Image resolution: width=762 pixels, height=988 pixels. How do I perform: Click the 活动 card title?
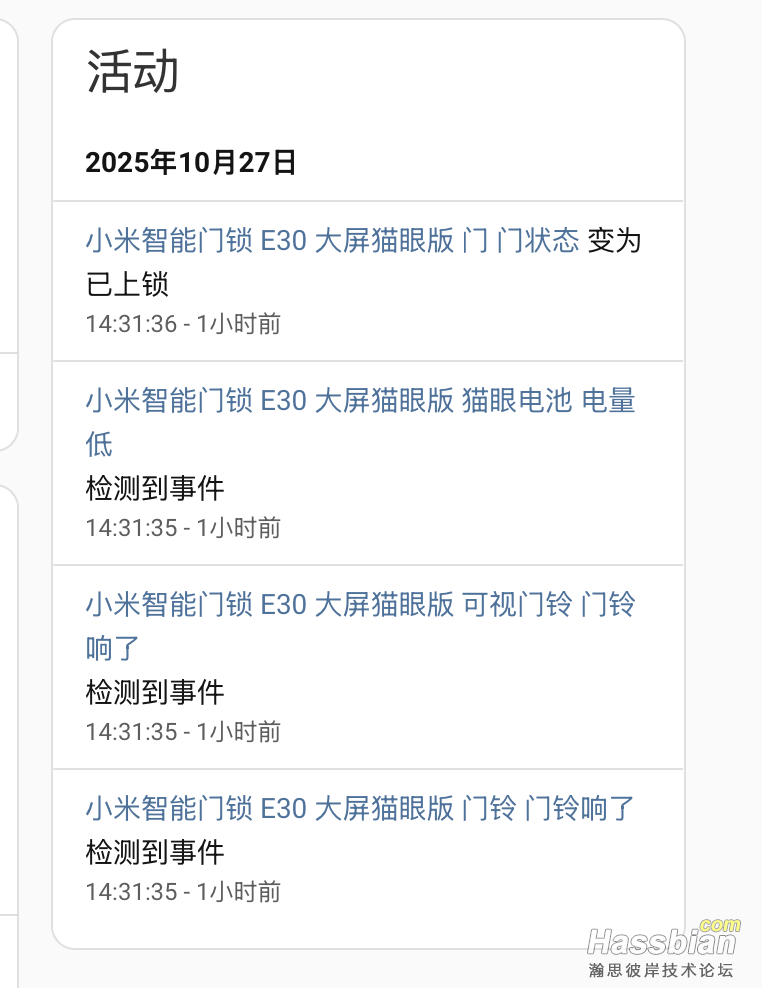pos(133,72)
